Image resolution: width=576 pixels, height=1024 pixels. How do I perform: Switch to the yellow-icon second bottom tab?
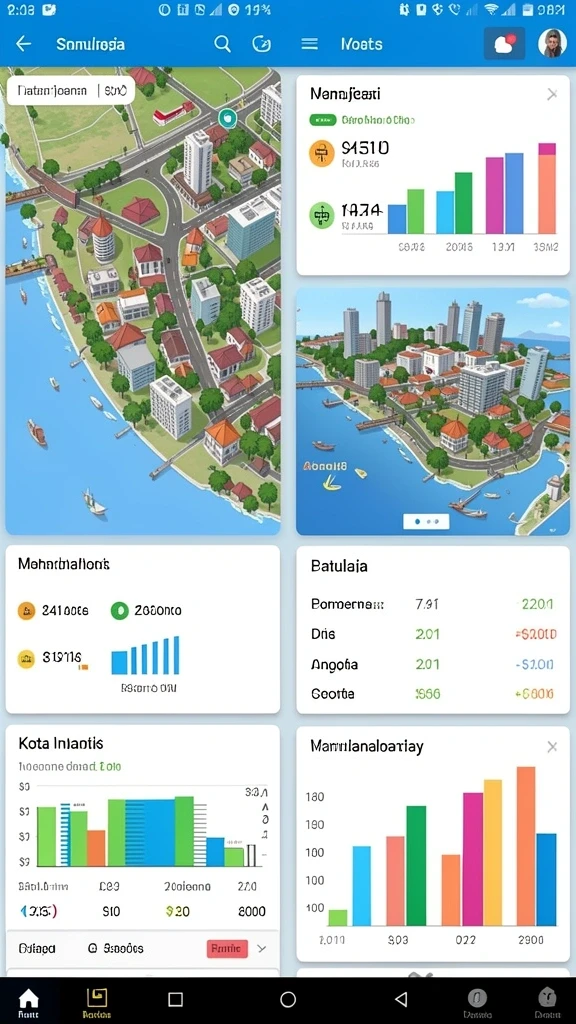pos(97,1002)
